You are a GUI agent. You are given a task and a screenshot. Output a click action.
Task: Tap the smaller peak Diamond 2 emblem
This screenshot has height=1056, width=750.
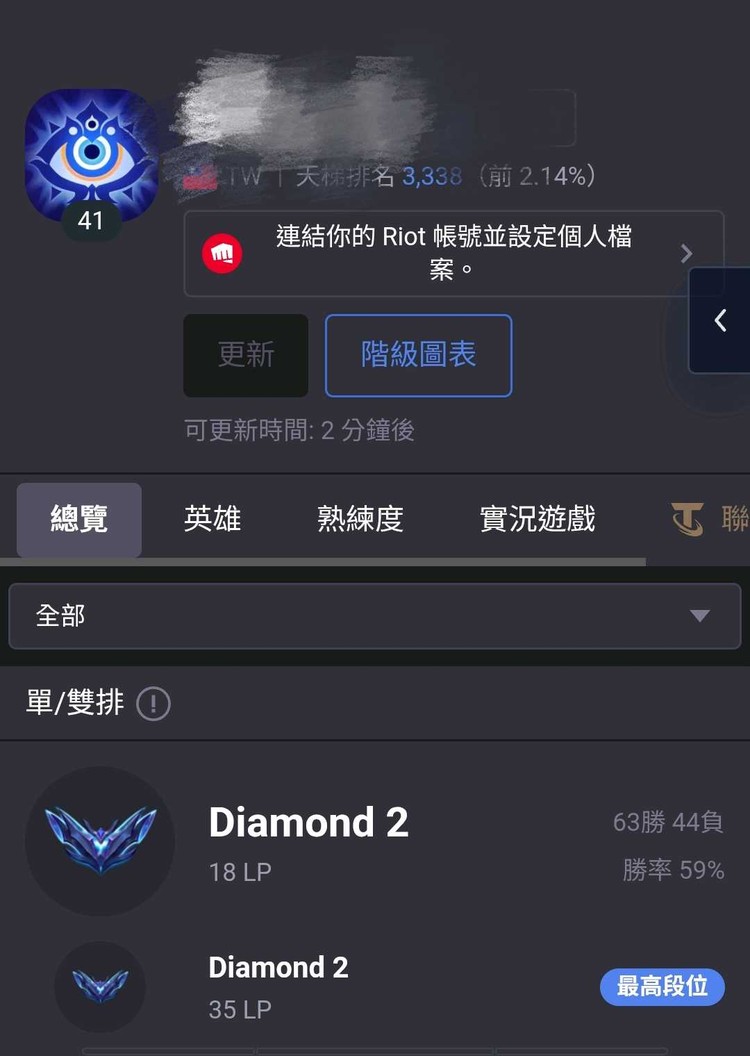pos(101,987)
